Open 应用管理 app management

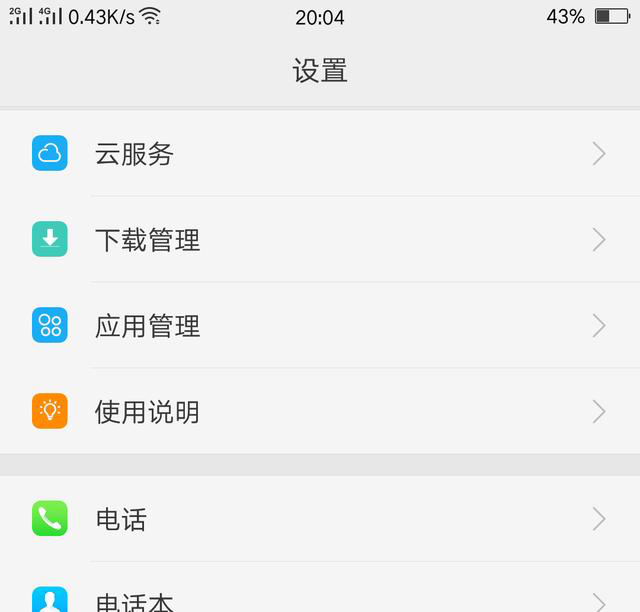pyautogui.click(x=320, y=326)
